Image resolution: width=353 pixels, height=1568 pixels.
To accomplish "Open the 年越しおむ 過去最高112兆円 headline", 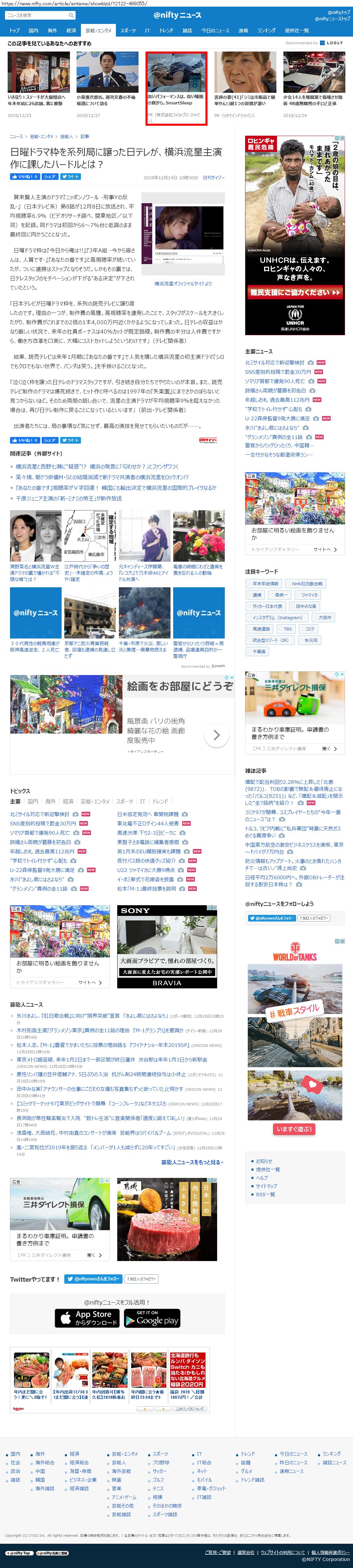I will point(277,400).
